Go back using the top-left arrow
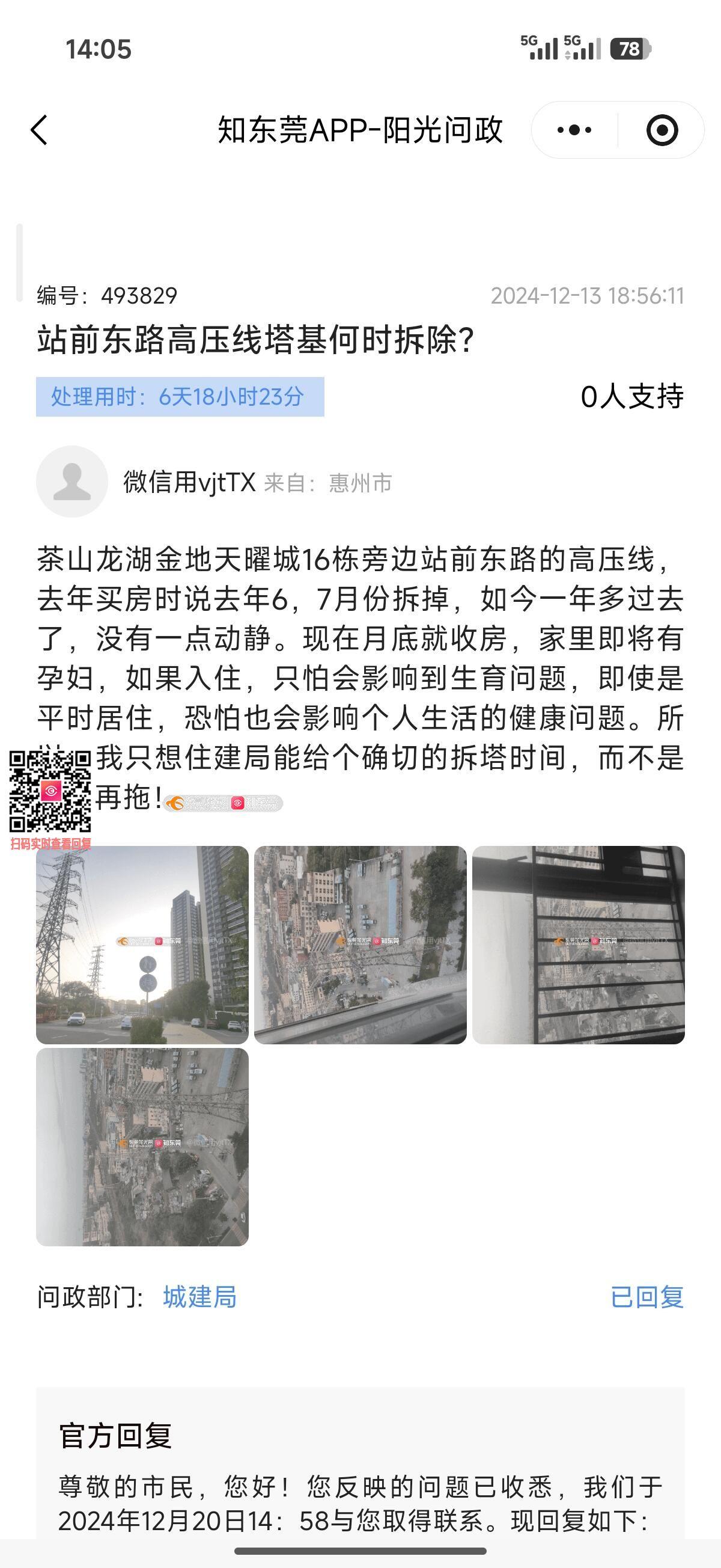 pos(40,130)
